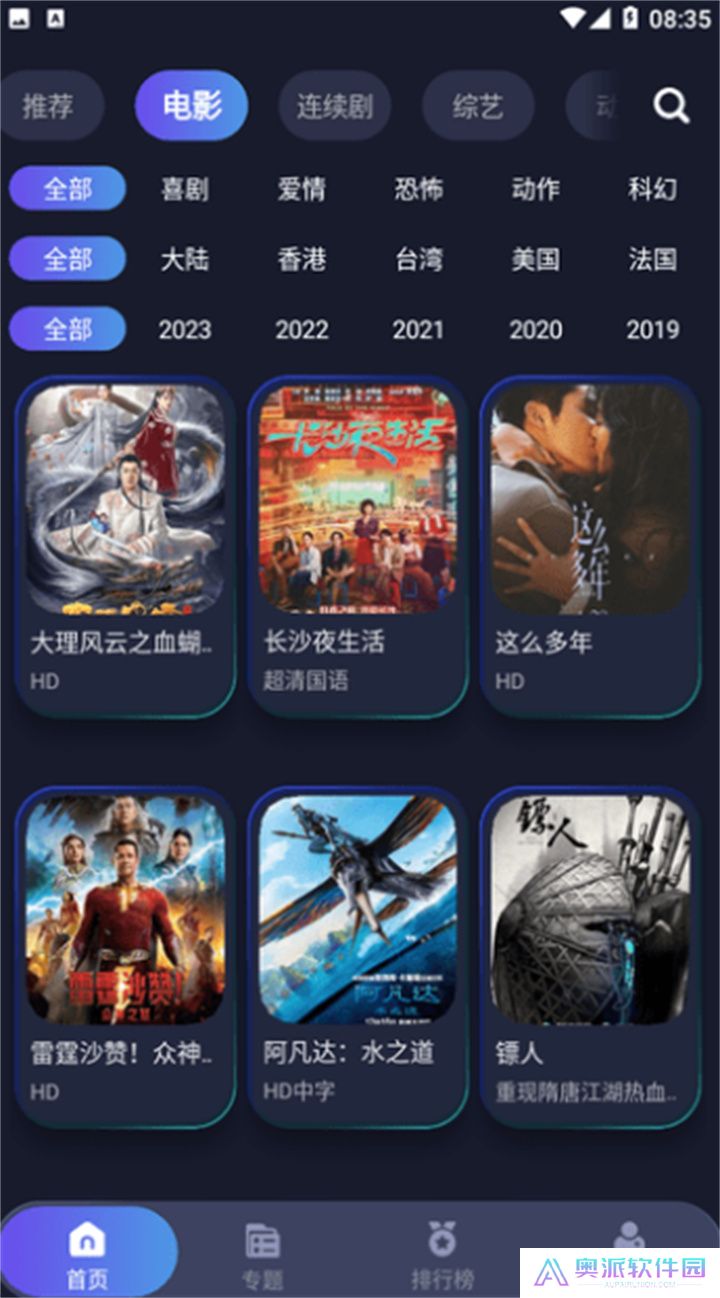Open 排行榜 via its trophy icon
The height and width of the screenshot is (1298, 720).
tap(443, 1240)
